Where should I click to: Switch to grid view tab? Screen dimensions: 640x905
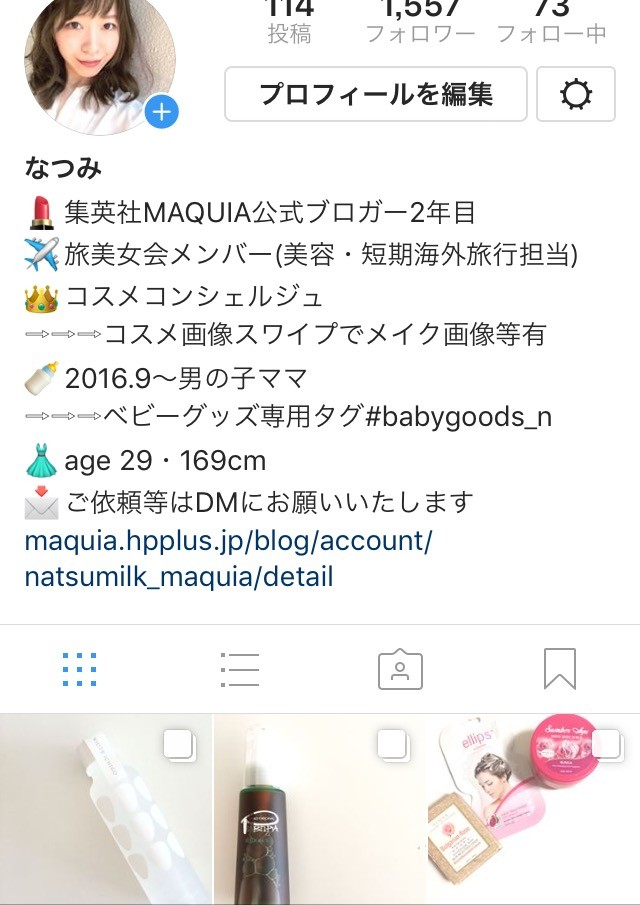click(x=79, y=669)
